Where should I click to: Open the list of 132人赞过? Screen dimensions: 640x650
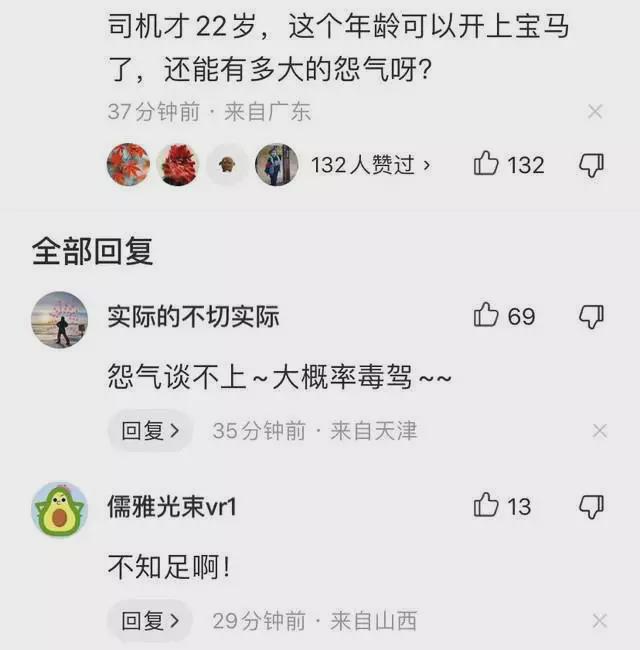click(x=371, y=165)
